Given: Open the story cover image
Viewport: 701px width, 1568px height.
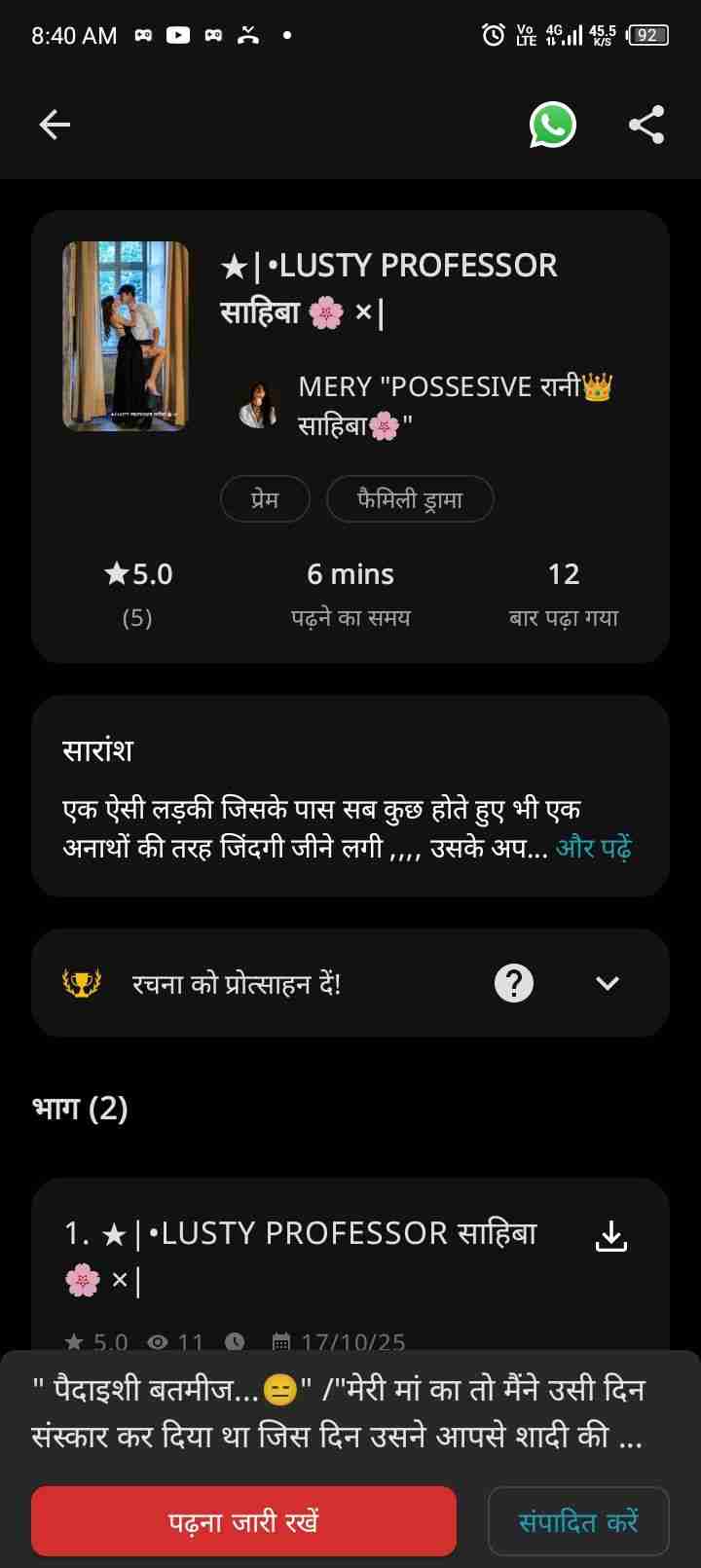Looking at the screenshot, I should coord(126,336).
